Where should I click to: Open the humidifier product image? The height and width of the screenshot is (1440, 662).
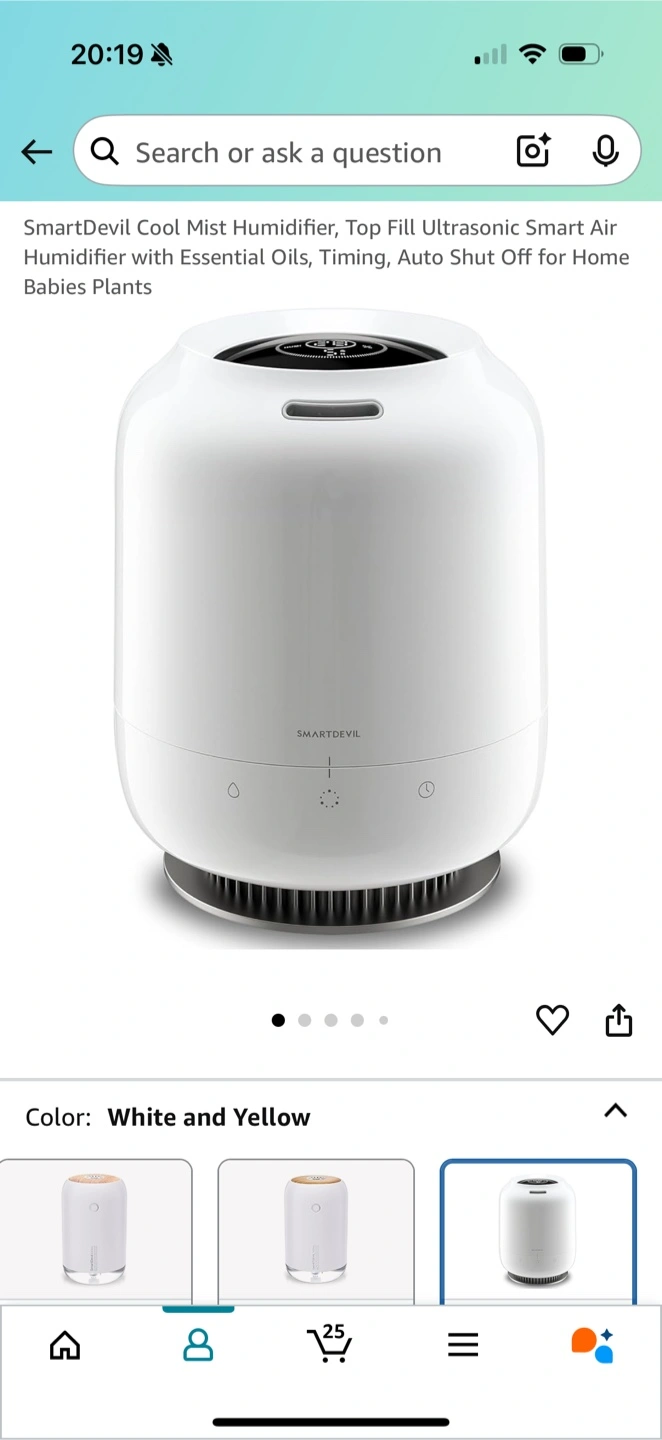coord(331,630)
